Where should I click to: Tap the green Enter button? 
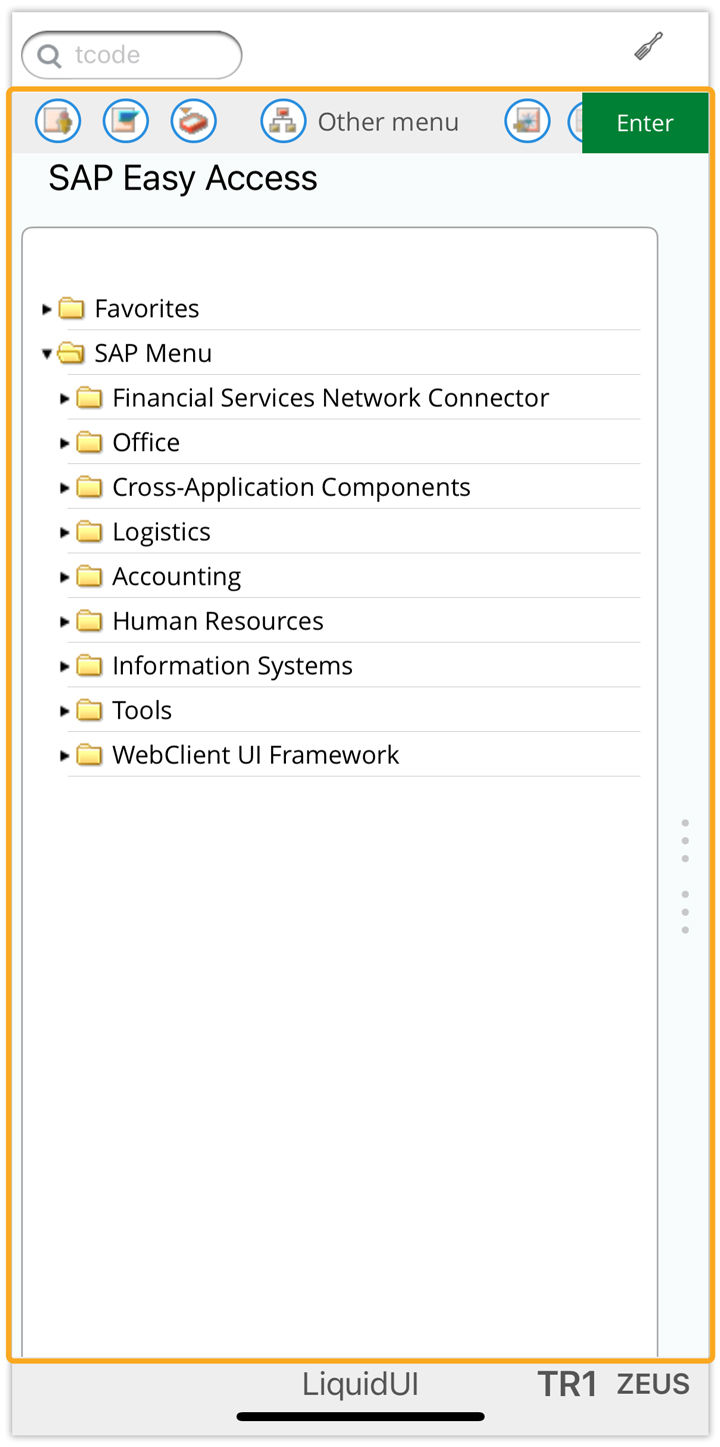click(x=645, y=123)
